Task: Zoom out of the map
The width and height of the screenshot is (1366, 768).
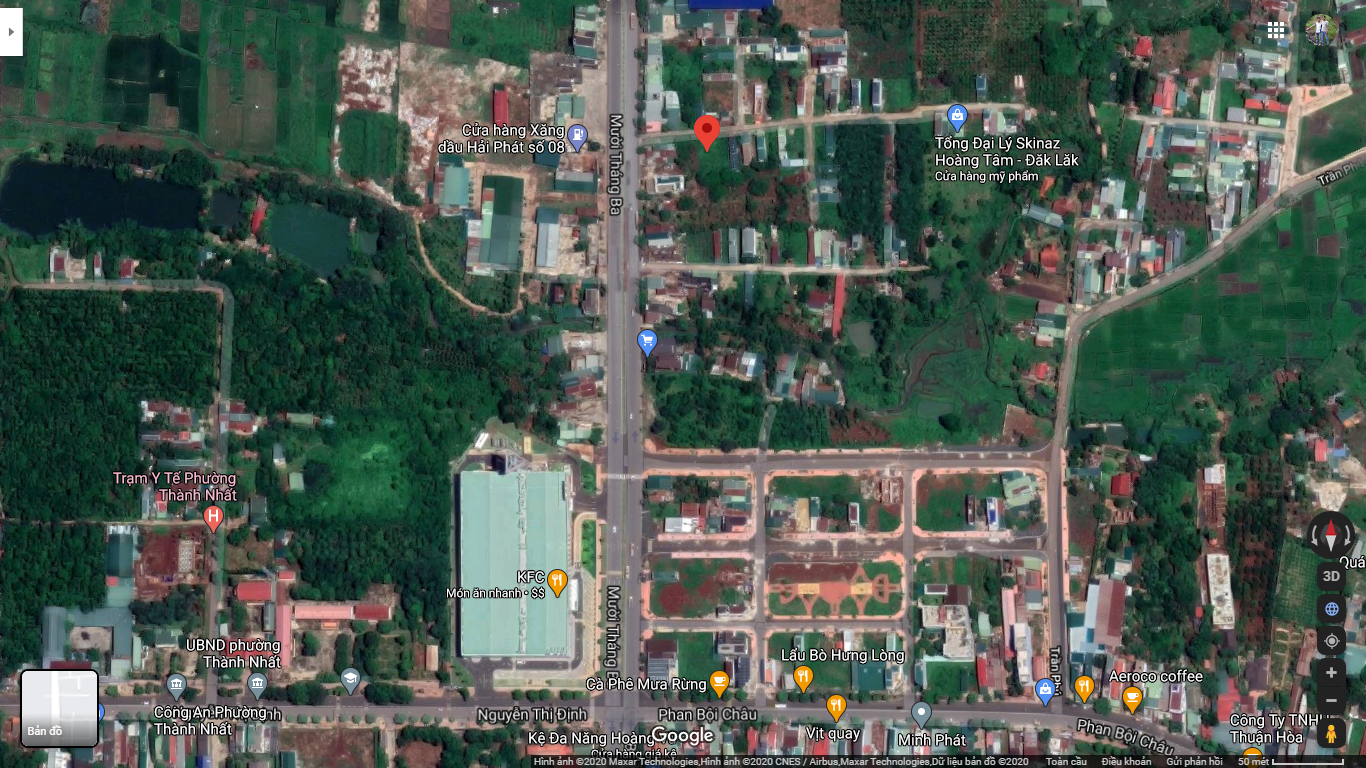Action: (x=1331, y=703)
